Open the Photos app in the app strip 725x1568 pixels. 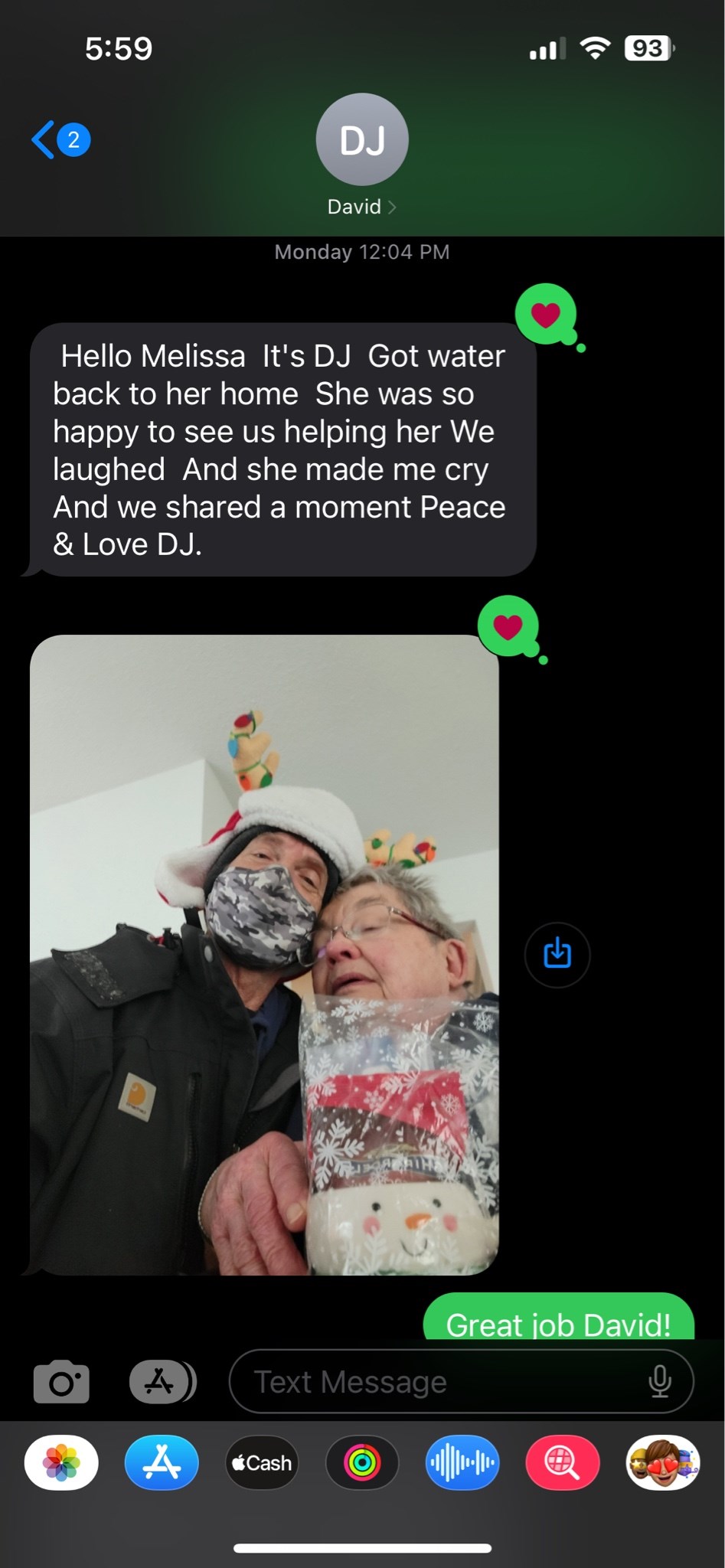click(61, 1463)
